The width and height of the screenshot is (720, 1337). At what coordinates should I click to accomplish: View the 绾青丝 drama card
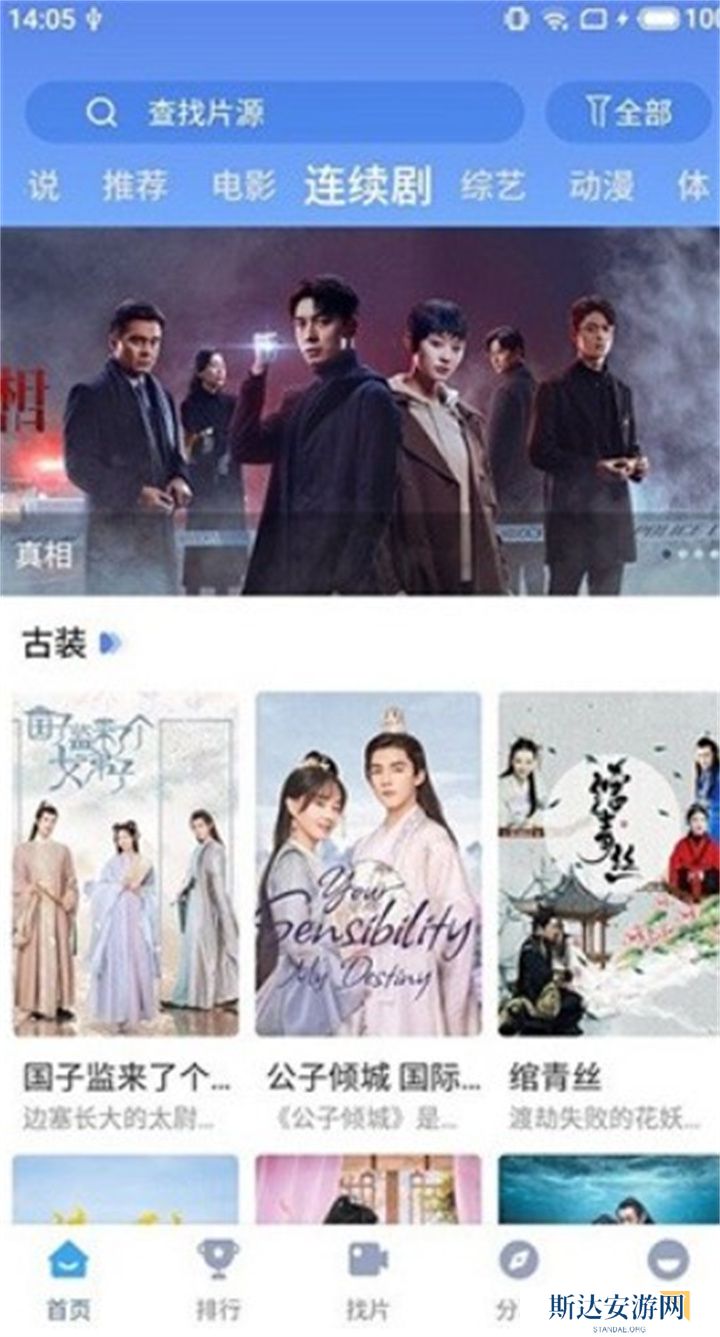click(608, 863)
